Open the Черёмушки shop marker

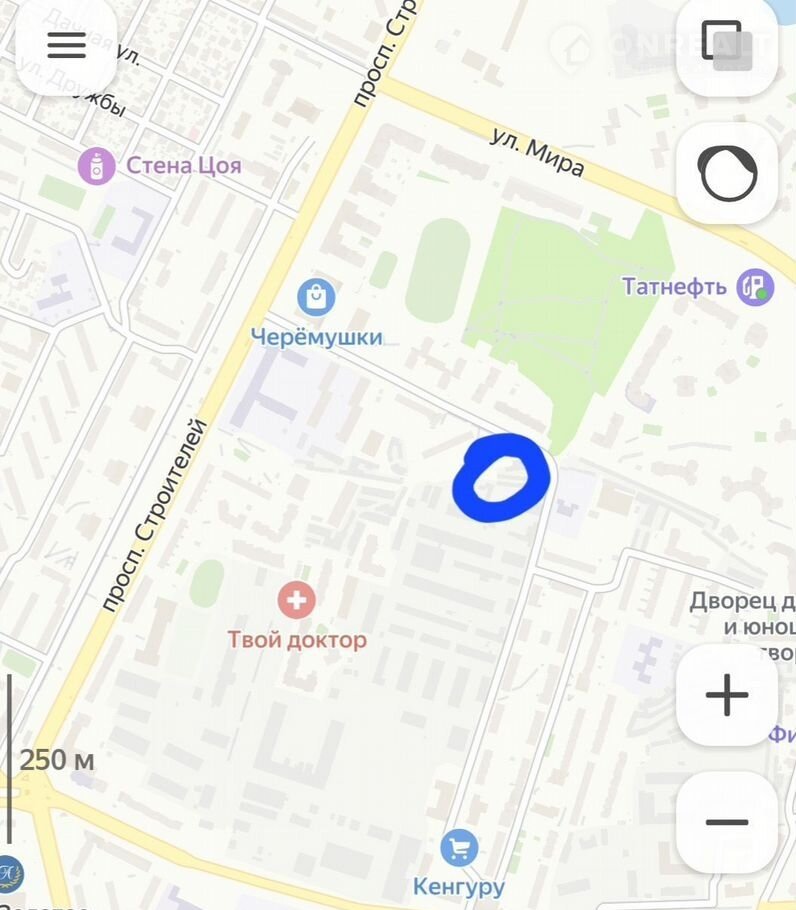tap(316, 296)
